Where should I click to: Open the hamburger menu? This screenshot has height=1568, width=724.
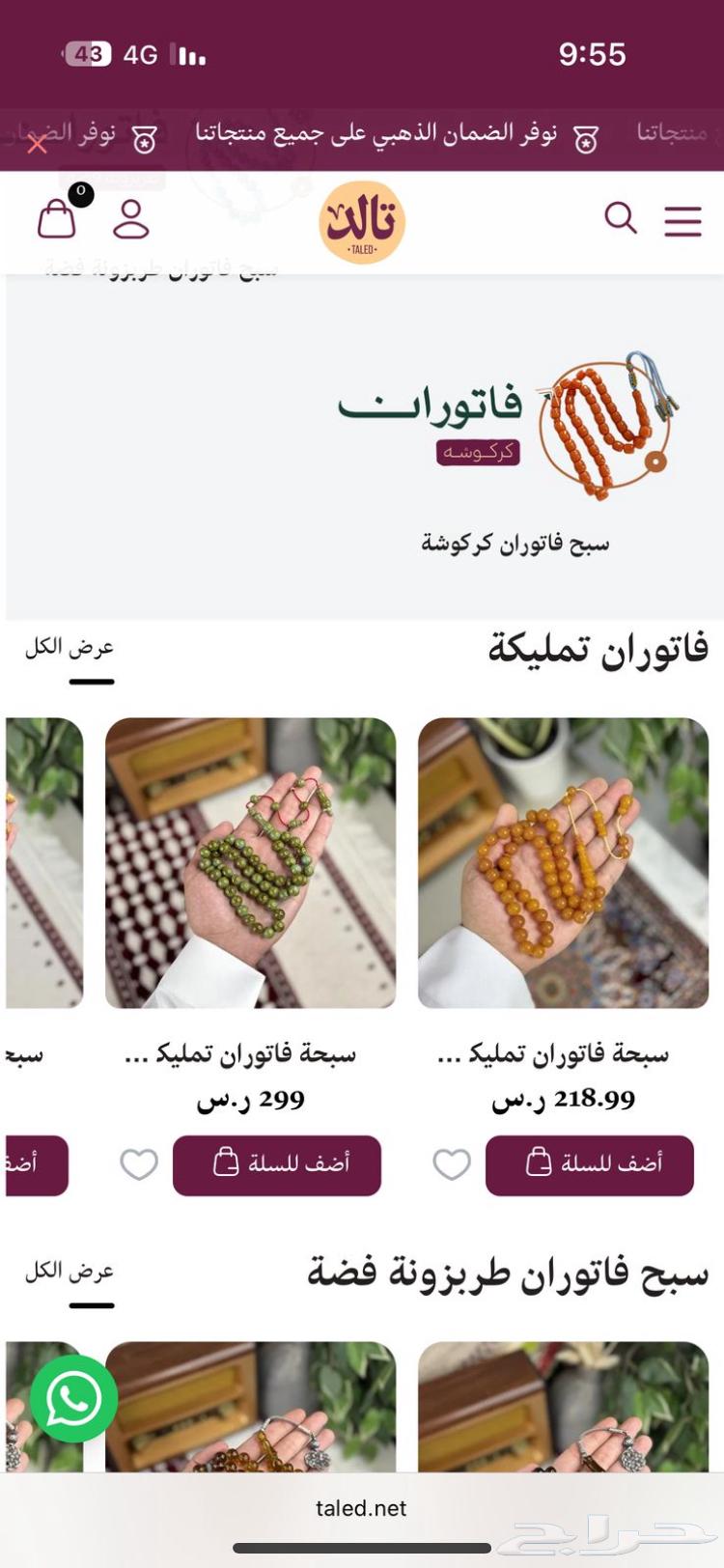coord(682,221)
